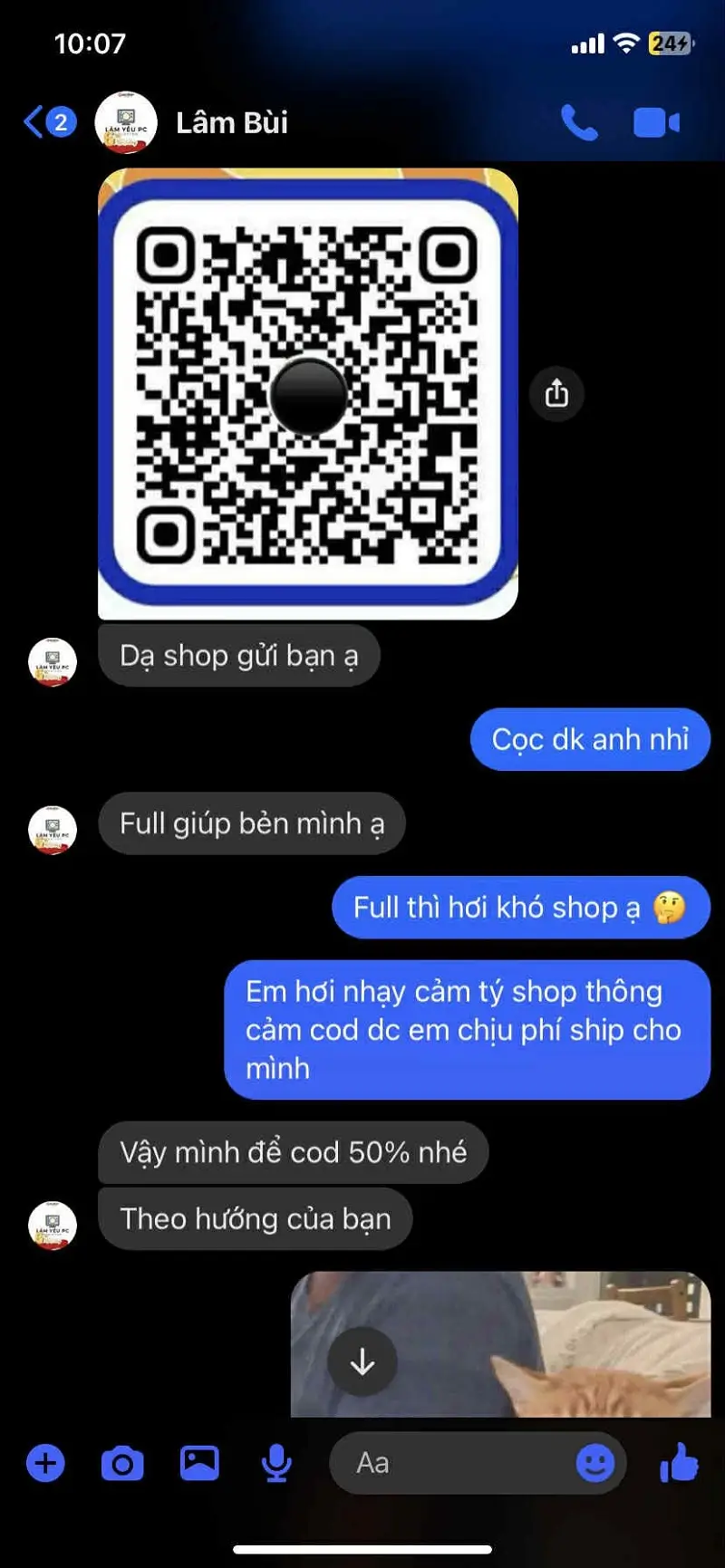Open more attachment options with the plus icon

click(45, 1462)
